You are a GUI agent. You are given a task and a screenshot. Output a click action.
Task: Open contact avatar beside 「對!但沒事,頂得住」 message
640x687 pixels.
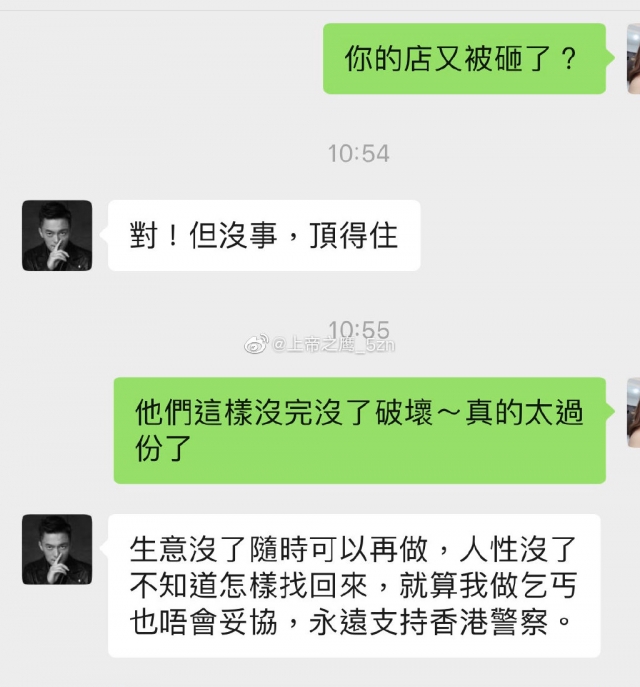pos(57,235)
